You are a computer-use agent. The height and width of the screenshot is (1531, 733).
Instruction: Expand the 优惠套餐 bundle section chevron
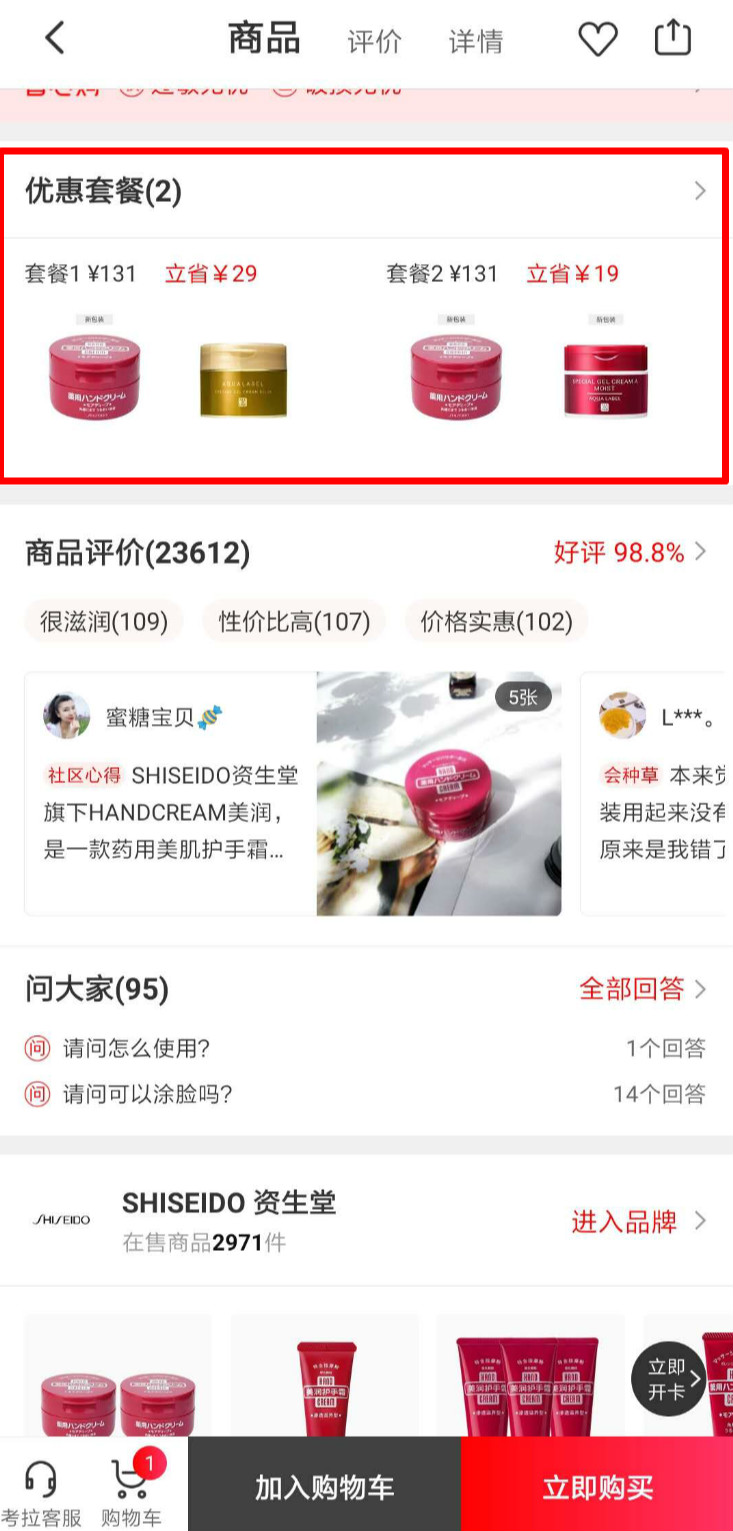point(699,190)
